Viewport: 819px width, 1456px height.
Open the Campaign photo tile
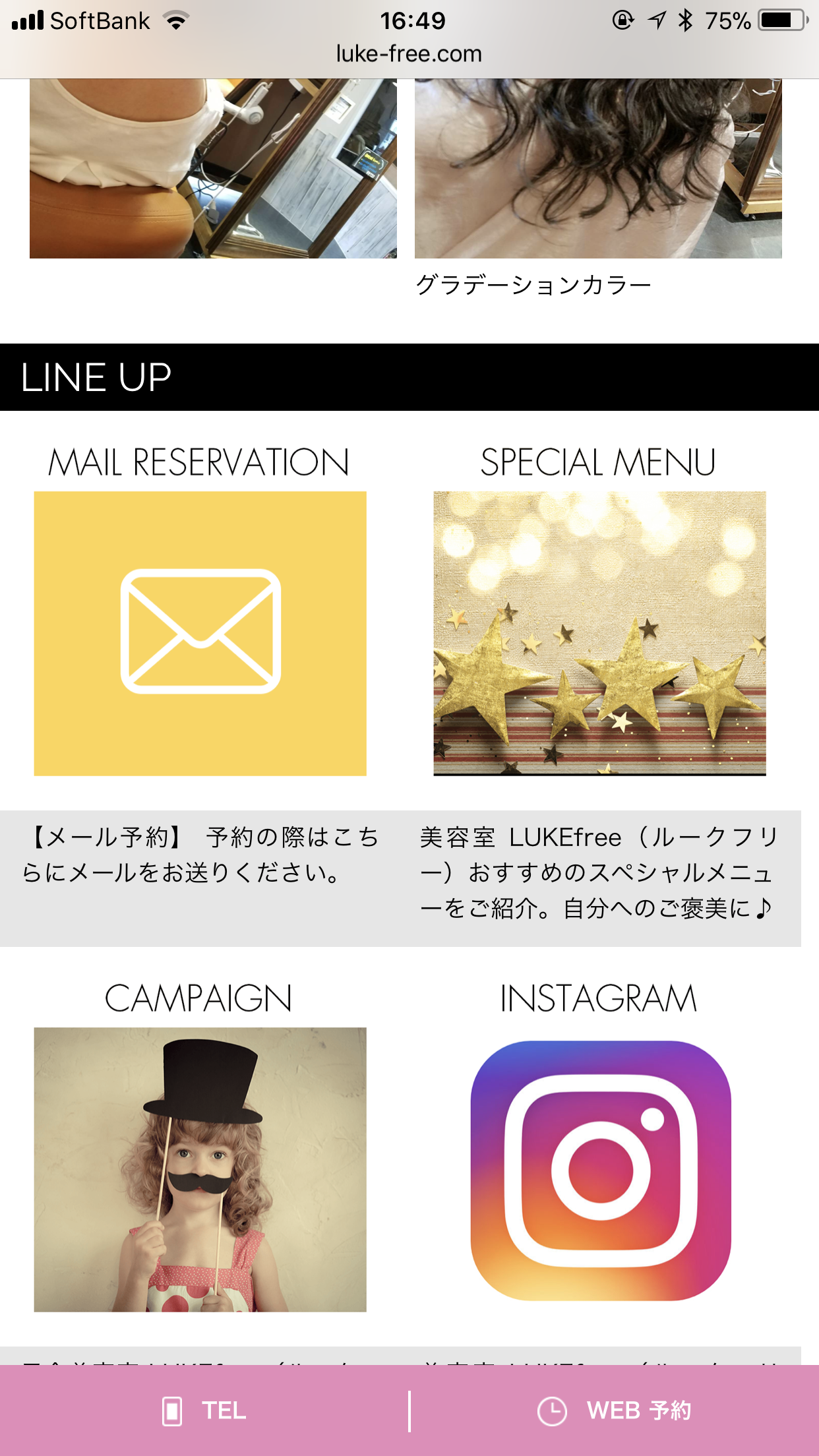[200, 1169]
